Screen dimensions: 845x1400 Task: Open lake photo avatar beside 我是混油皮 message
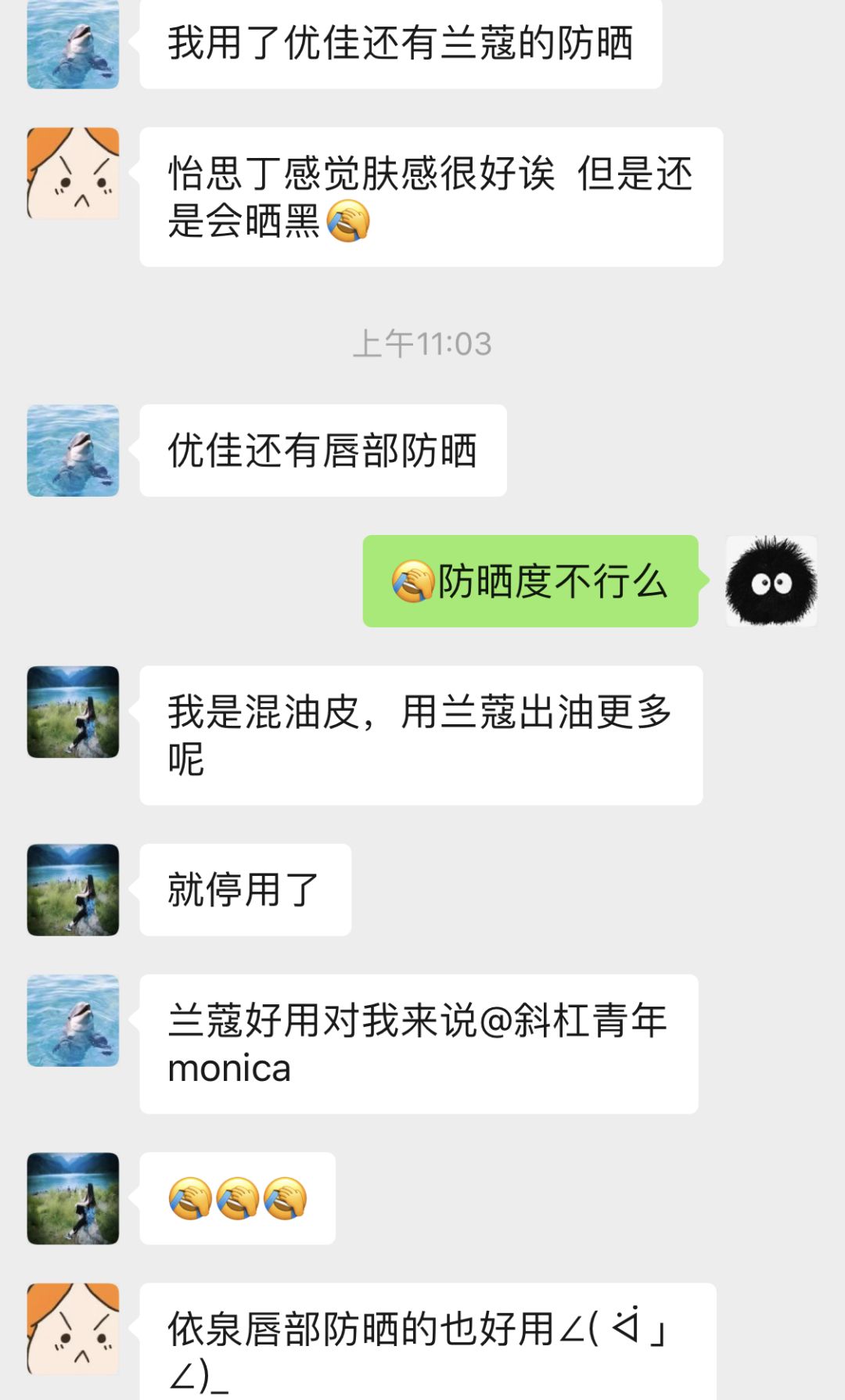click(73, 712)
